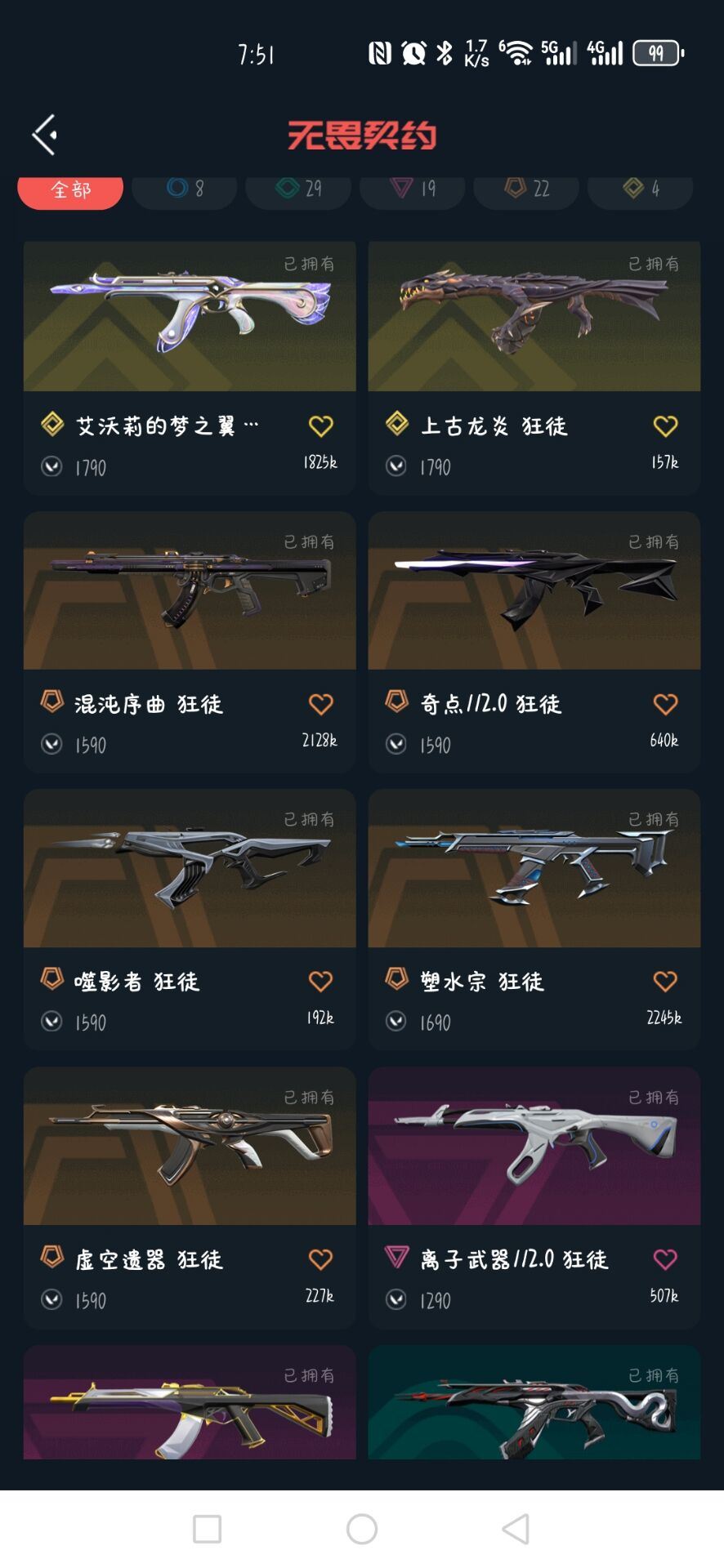Open the 虚空遗器 狂徒 skin card
724x1568 pixels.
pos(190,1147)
